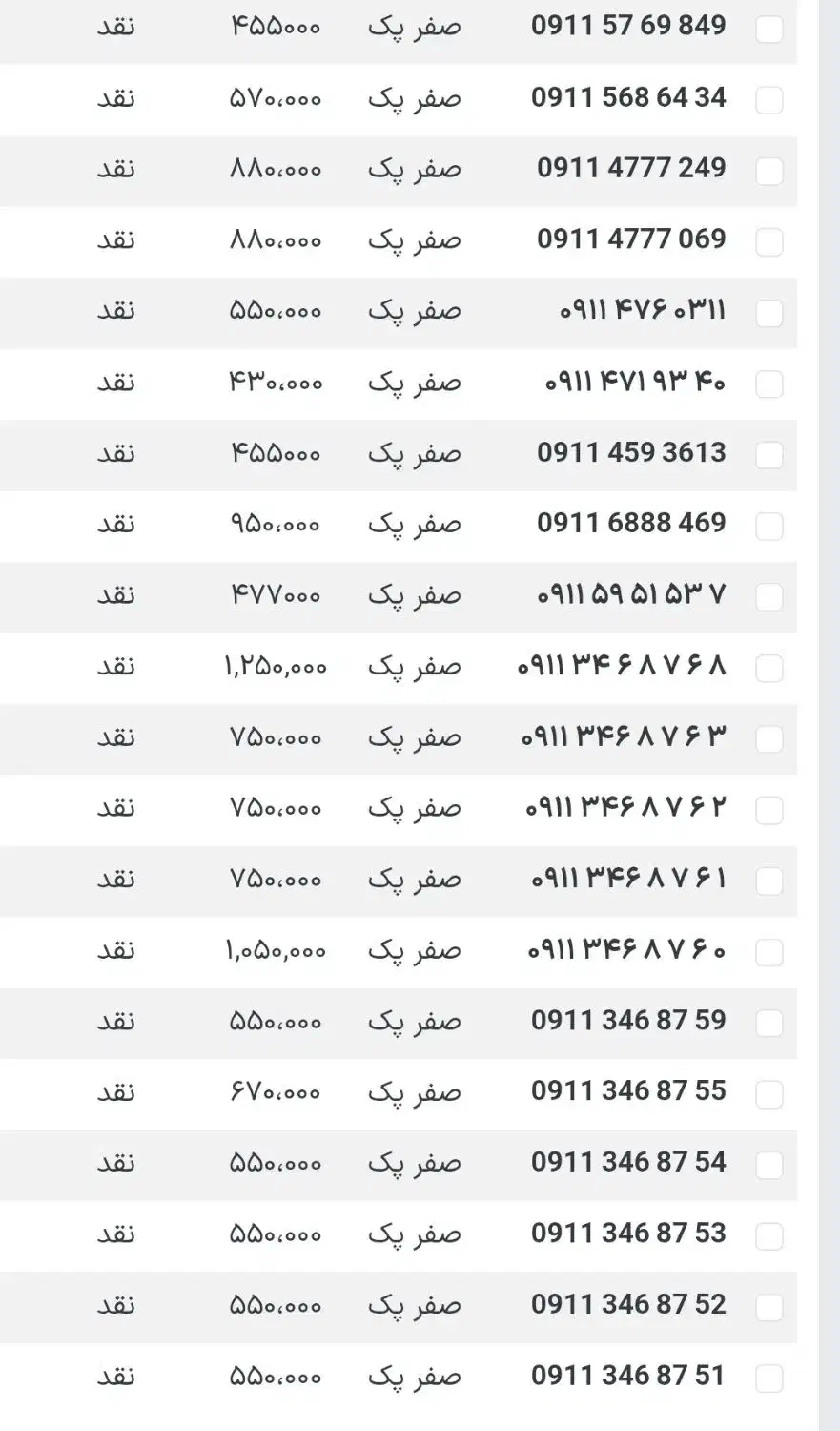Viewport: 840px width, 1431px height.
Task: Check the checkbox for 0911 57 69 849
Action: pos(768,30)
